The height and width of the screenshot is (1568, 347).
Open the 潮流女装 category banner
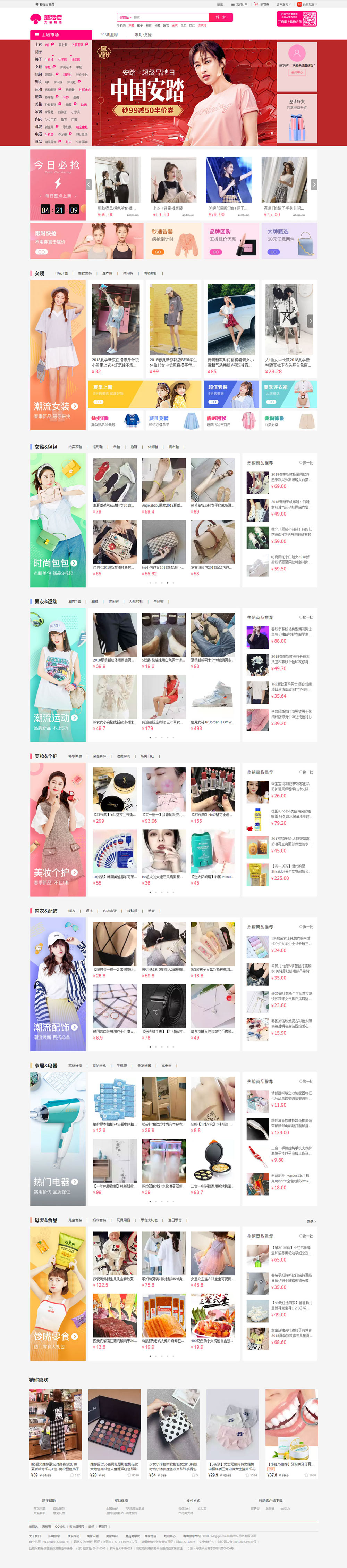tap(58, 355)
